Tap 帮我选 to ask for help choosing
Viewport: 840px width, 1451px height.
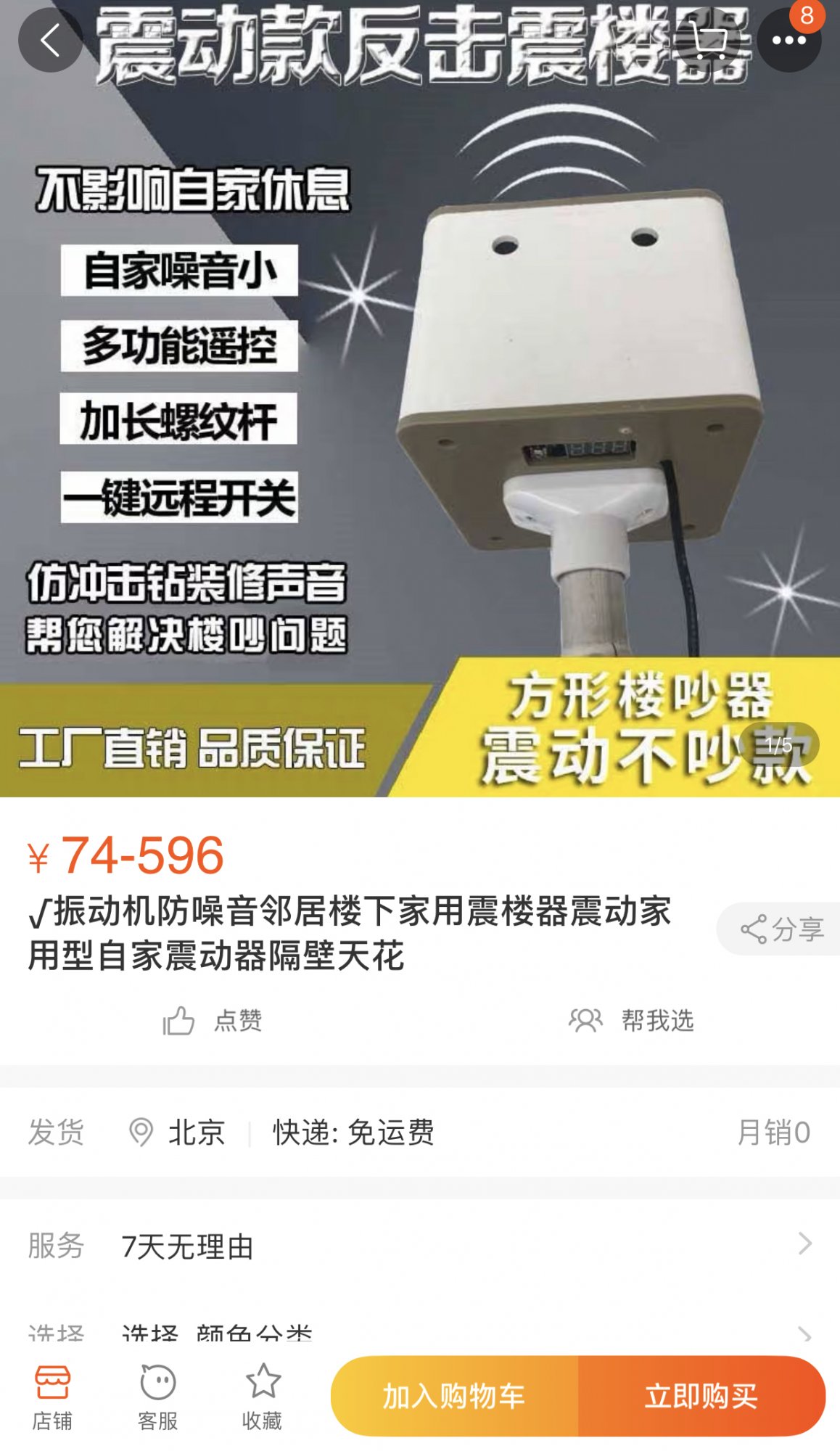tap(631, 1021)
